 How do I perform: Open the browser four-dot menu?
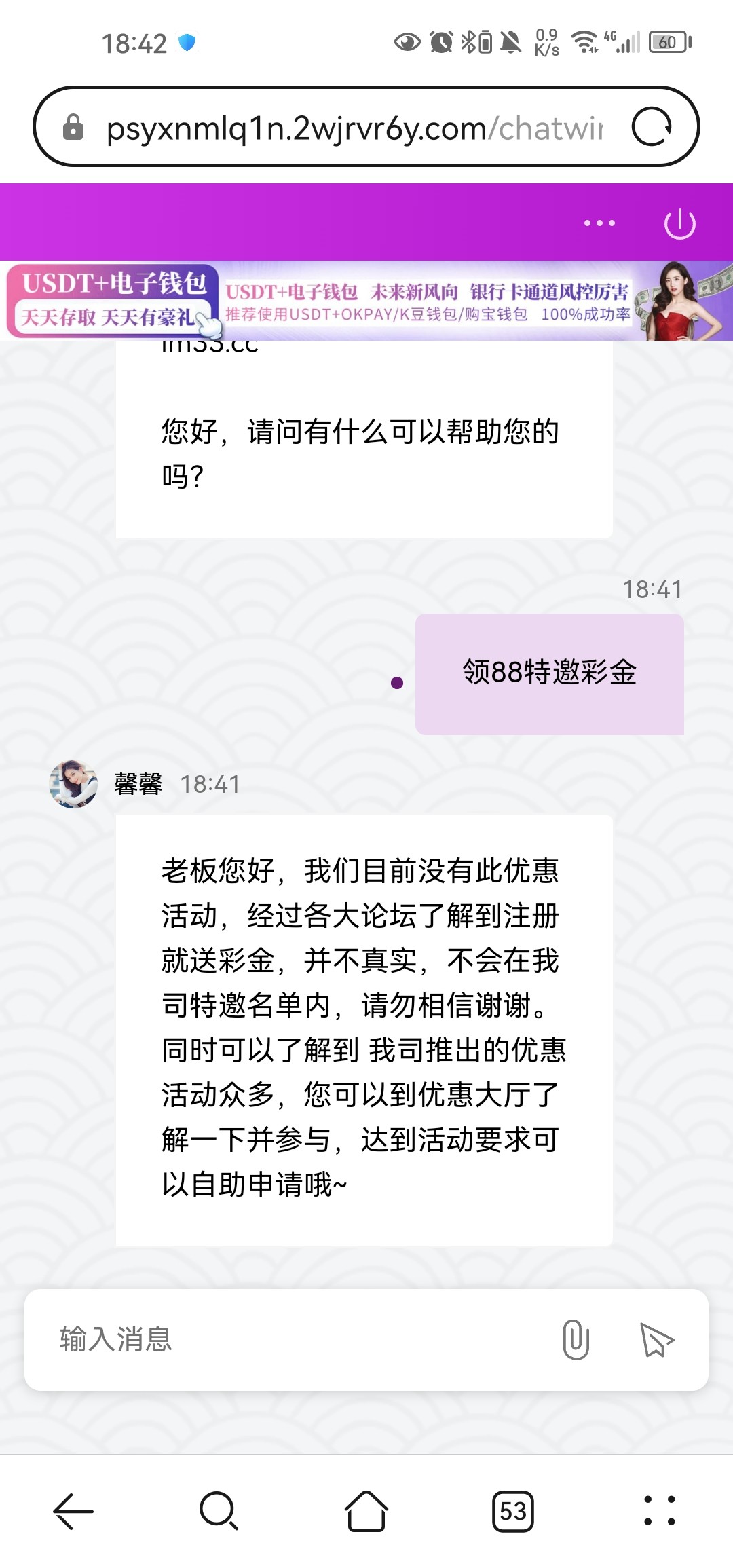click(x=659, y=1512)
